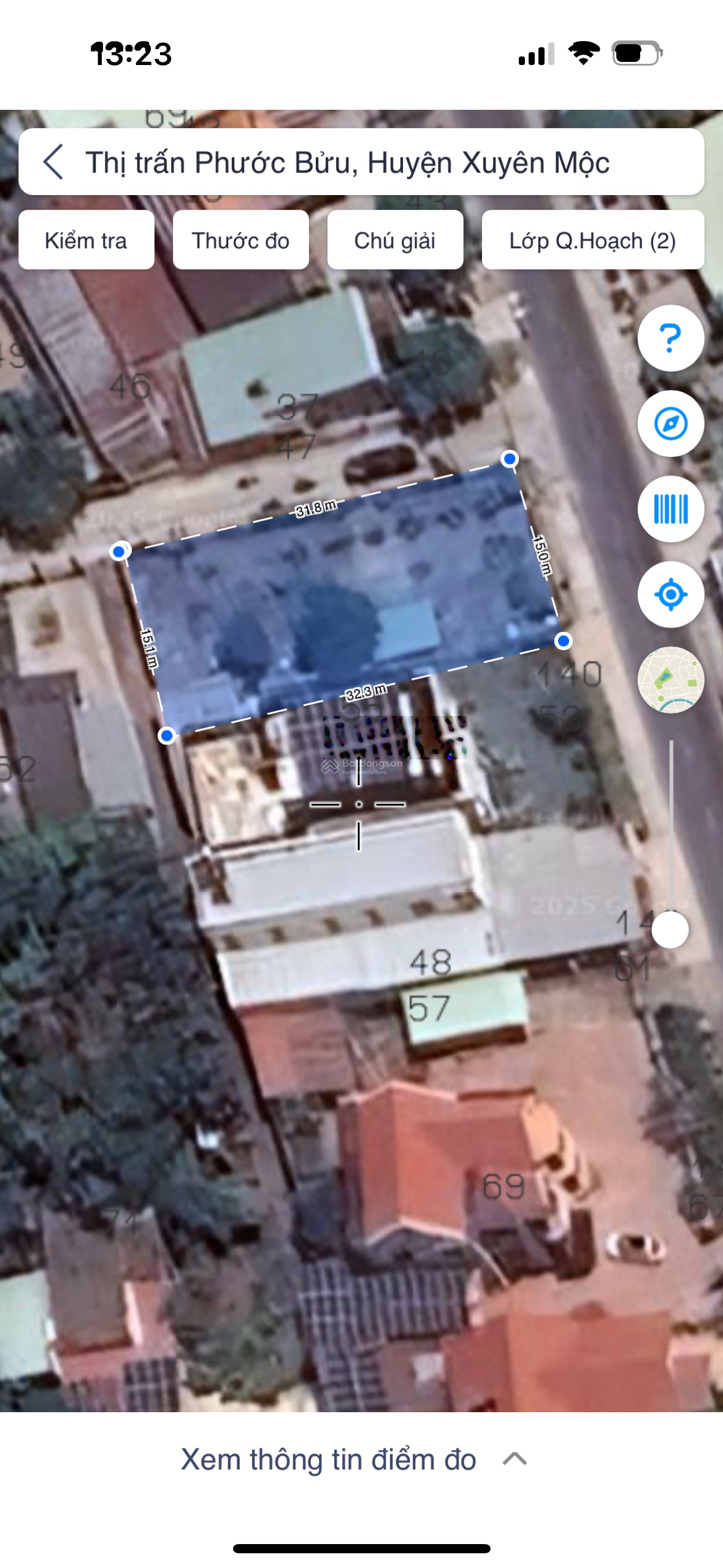Switch map type via the map thumbnail
Viewport: 723px width, 1568px height.
(670, 680)
